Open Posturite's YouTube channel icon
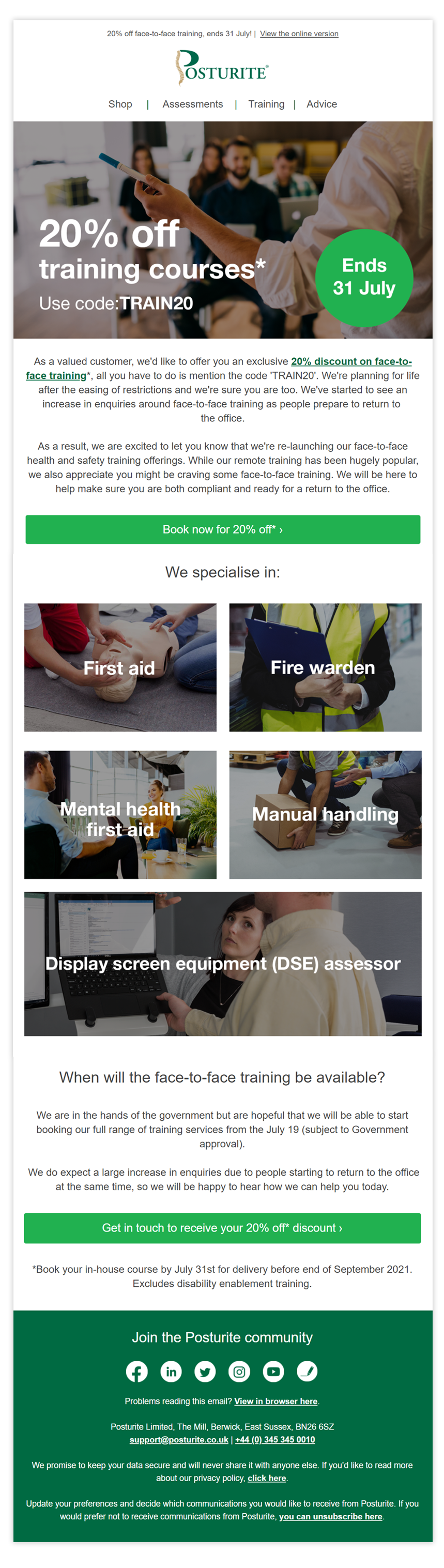This screenshot has width=444, height=1568. (x=273, y=1372)
